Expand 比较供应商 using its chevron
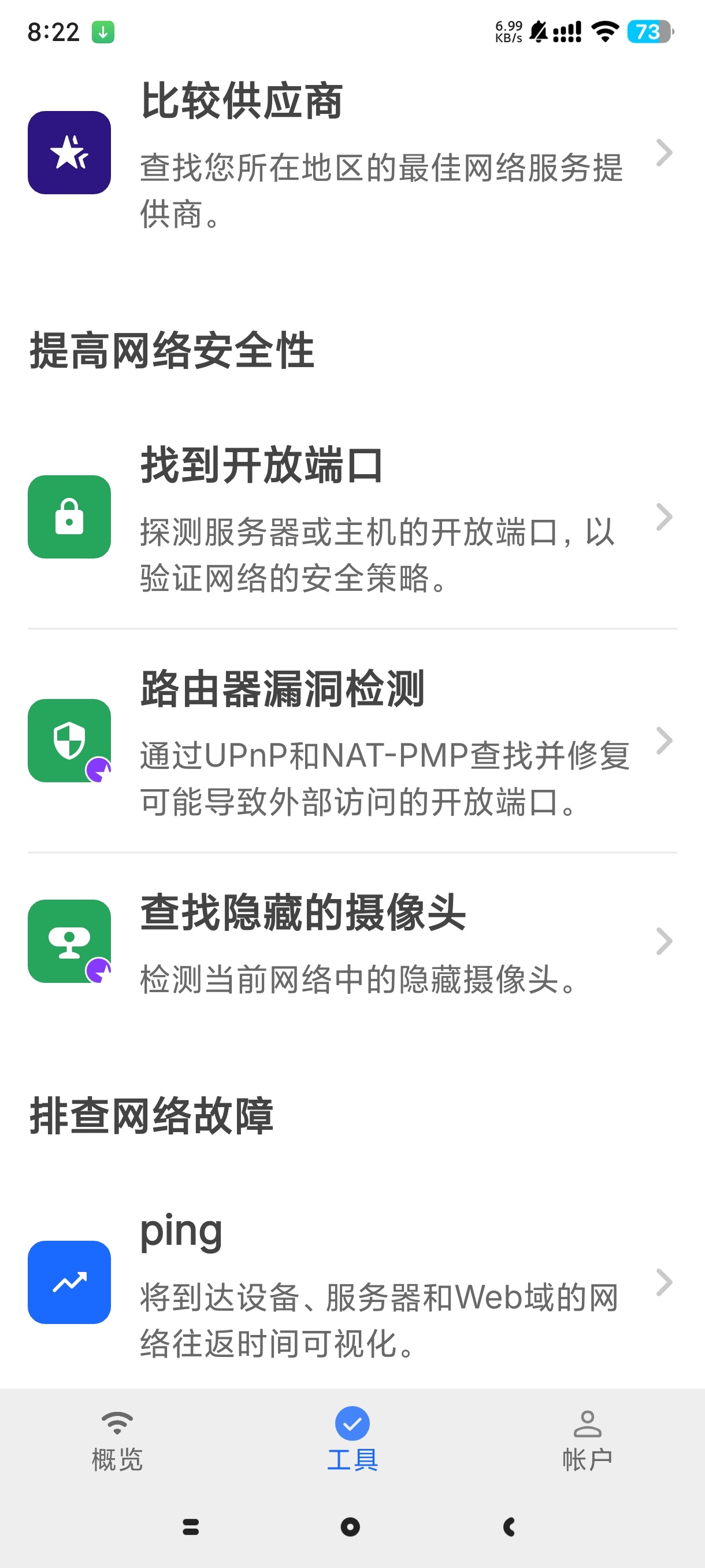Viewport: 705px width, 1568px height. [664, 154]
